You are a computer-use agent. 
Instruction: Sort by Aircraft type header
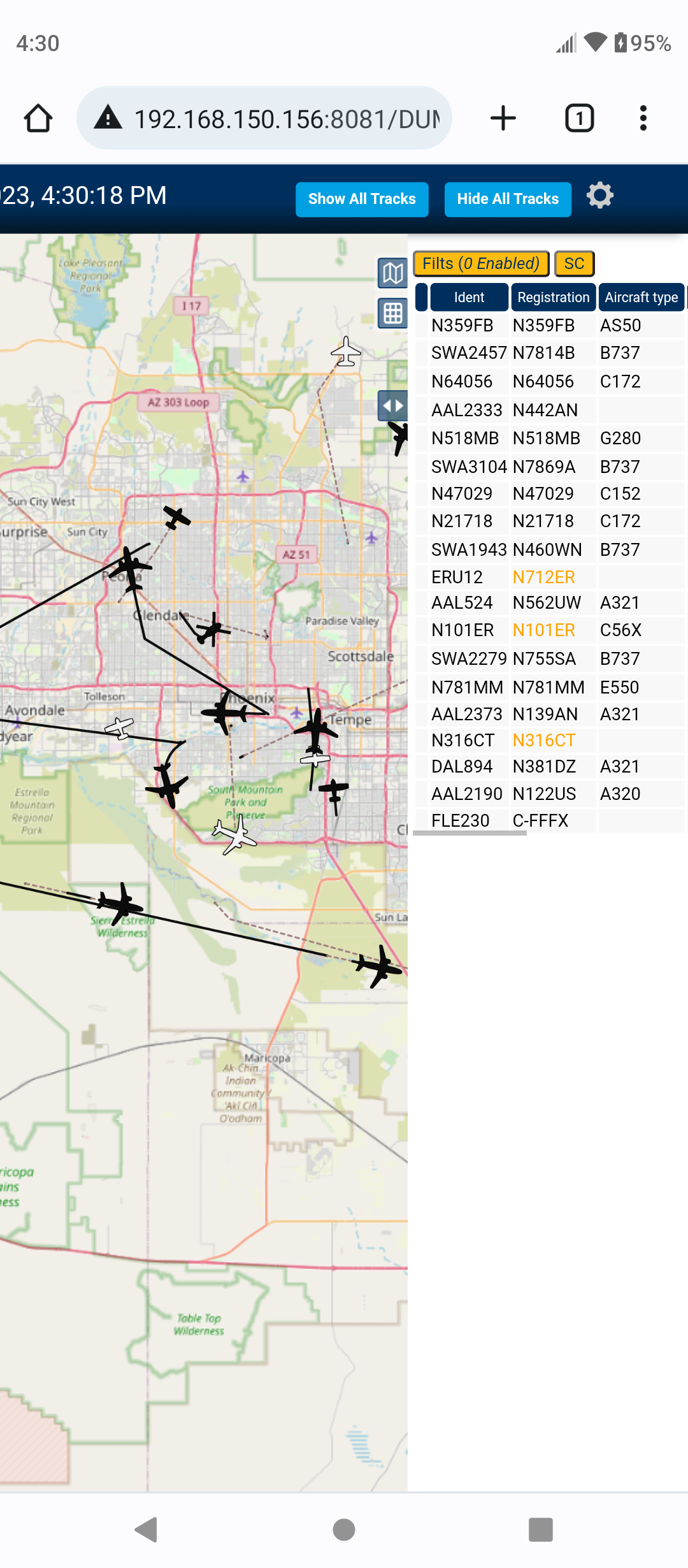point(641,297)
